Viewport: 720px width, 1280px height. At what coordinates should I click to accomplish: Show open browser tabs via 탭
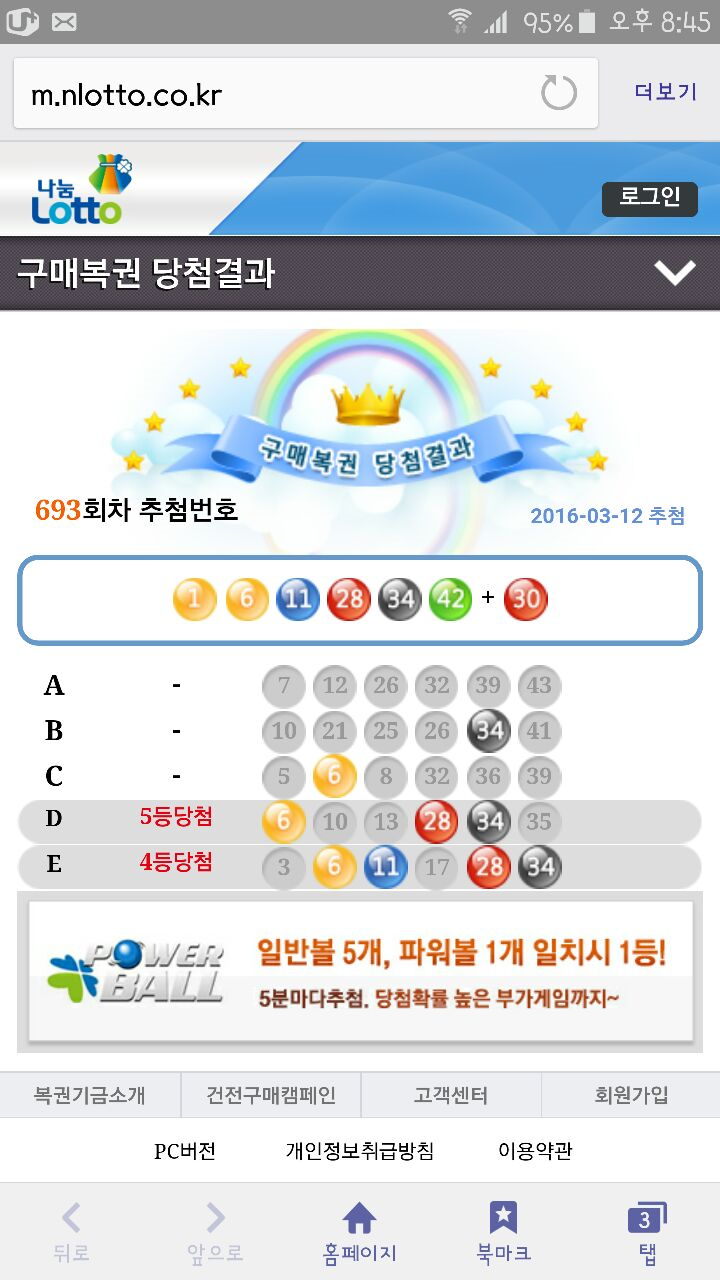[646, 1232]
